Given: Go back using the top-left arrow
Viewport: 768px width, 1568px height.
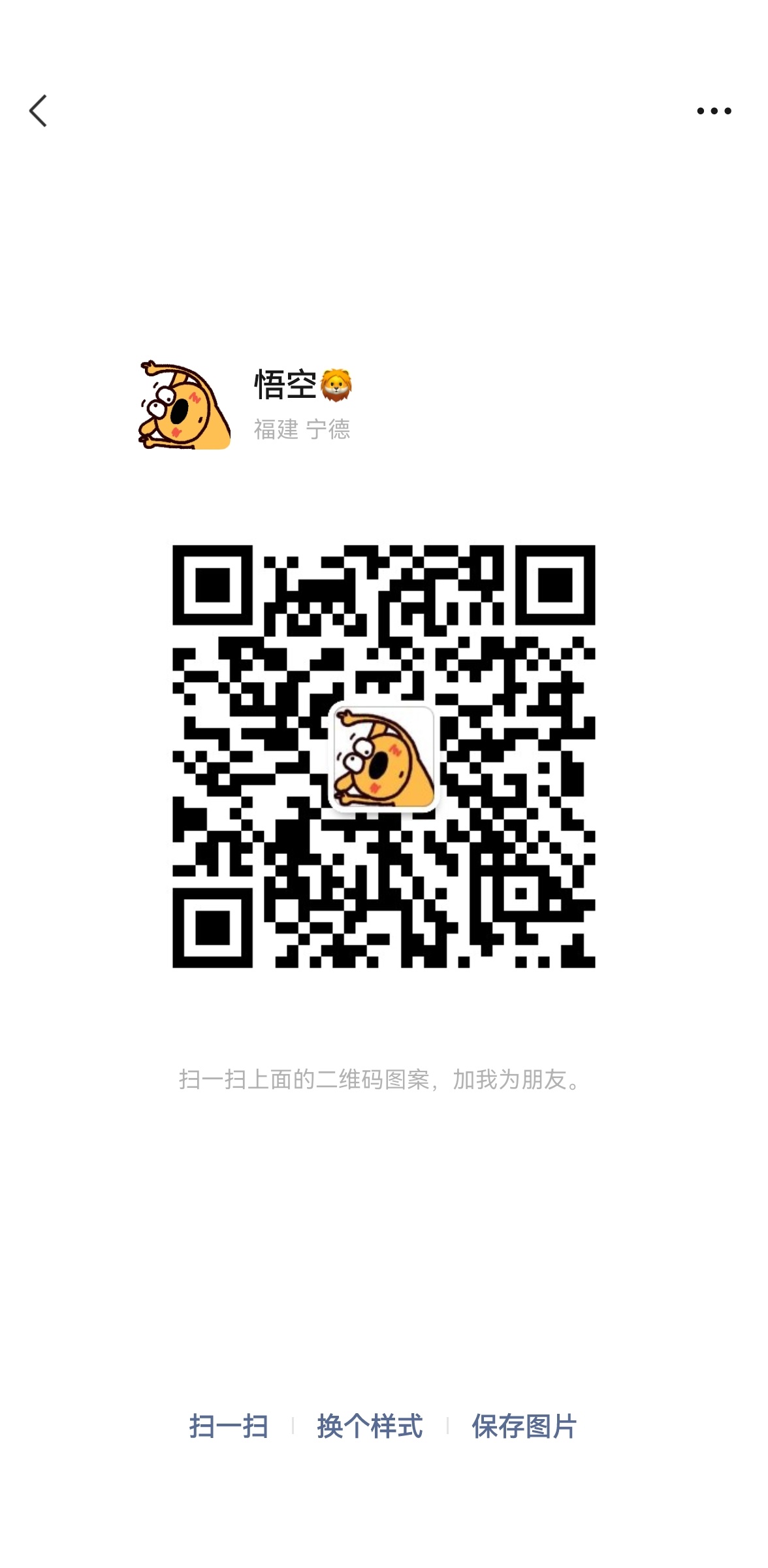Looking at the screenshot, I should click(38, 110).
